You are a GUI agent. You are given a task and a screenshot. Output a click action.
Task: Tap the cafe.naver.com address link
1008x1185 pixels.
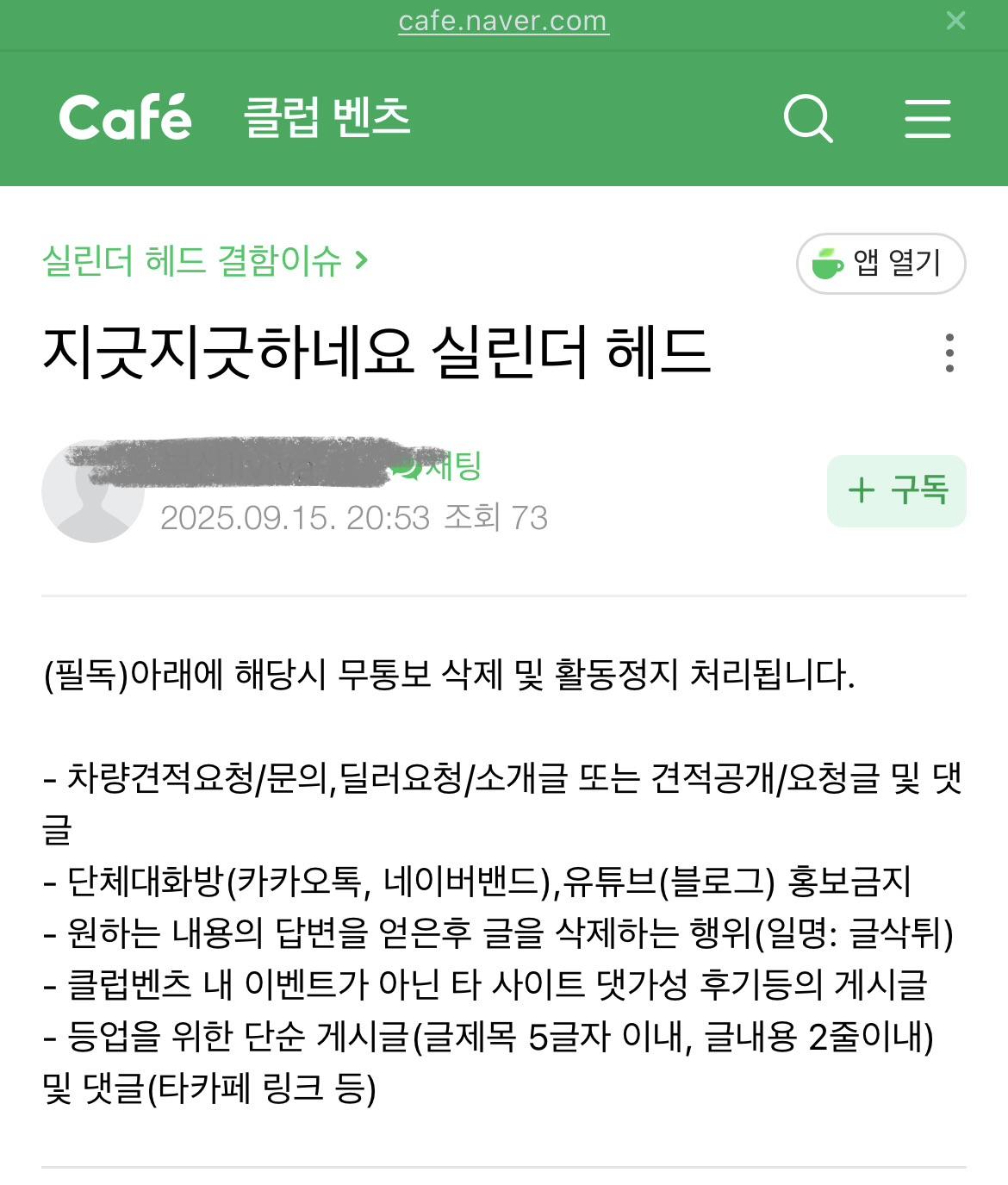coord(503,21)
